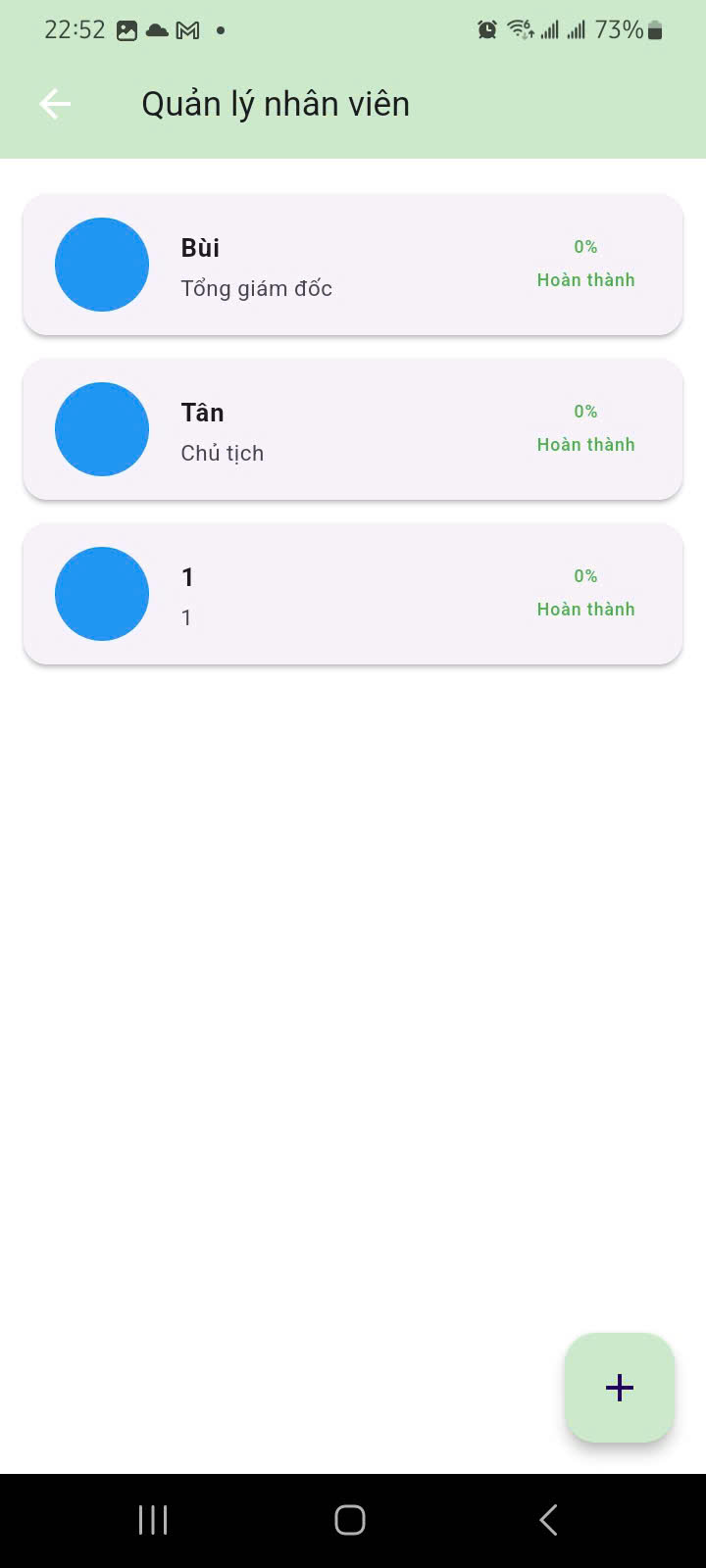
Task: Tap the system home button
Action: [350, 1520]
